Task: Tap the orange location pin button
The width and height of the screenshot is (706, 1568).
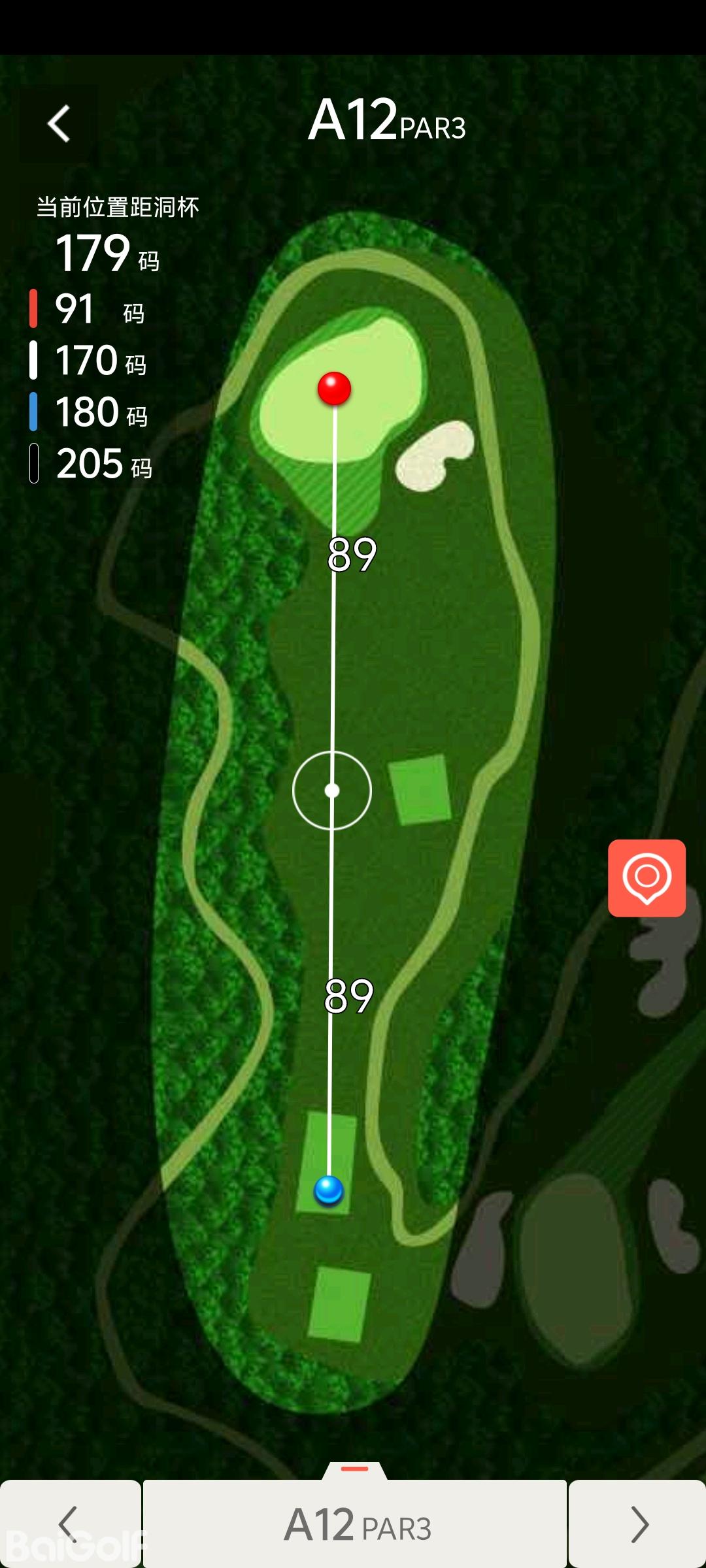Action: (x=647, y=877)
